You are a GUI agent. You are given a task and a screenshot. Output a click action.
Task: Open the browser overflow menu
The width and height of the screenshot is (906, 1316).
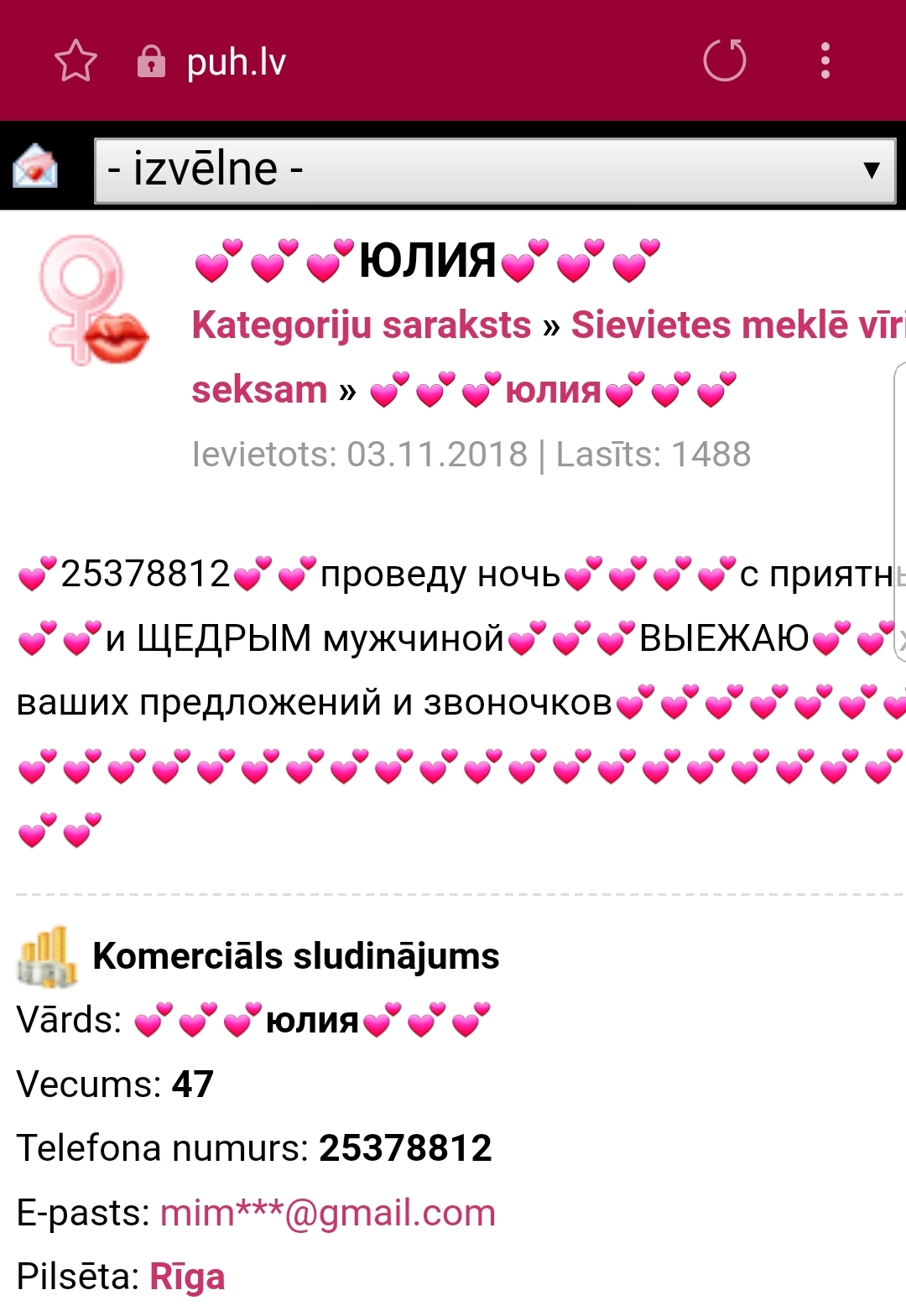825,60
